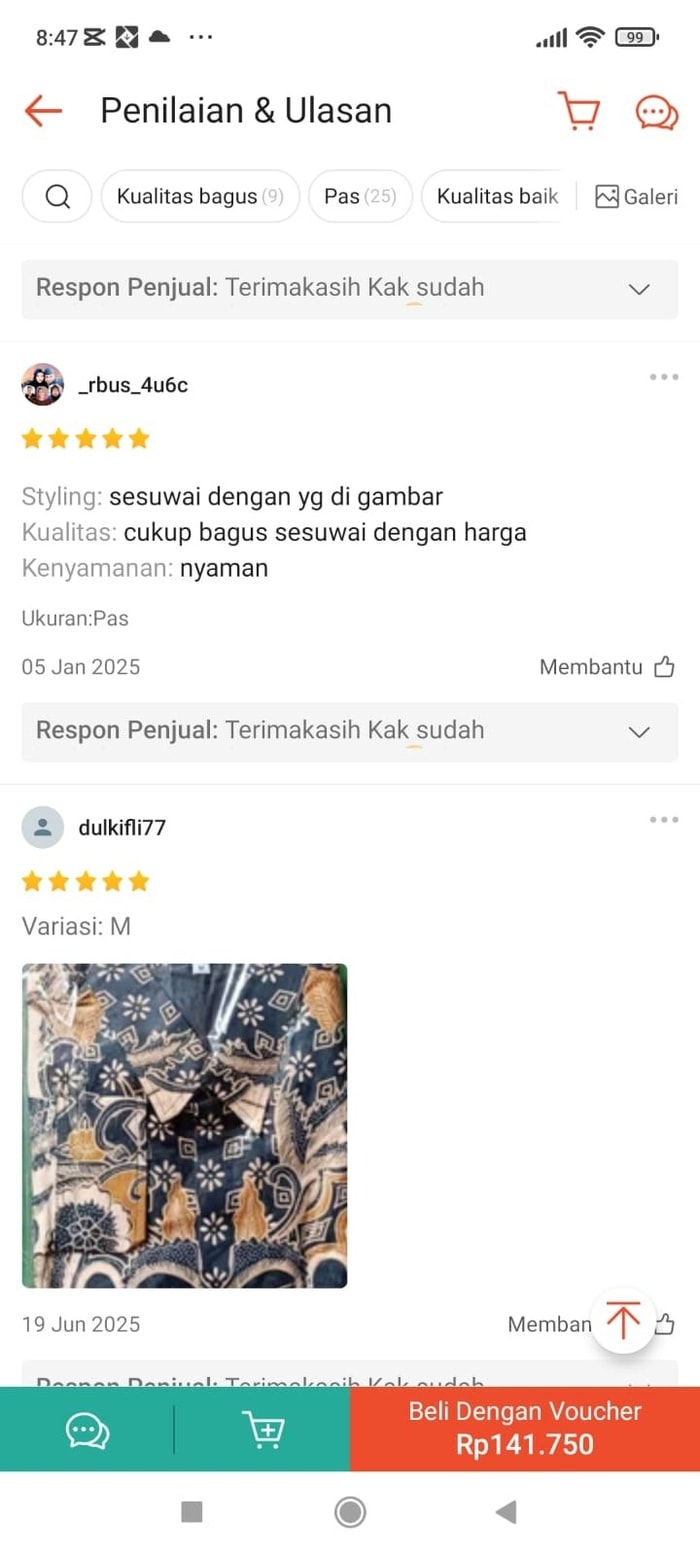The width and height of the screenshot is (700, 1556).
Task: Open the chat bubbles icon in the header
Action: coord(657,112)
